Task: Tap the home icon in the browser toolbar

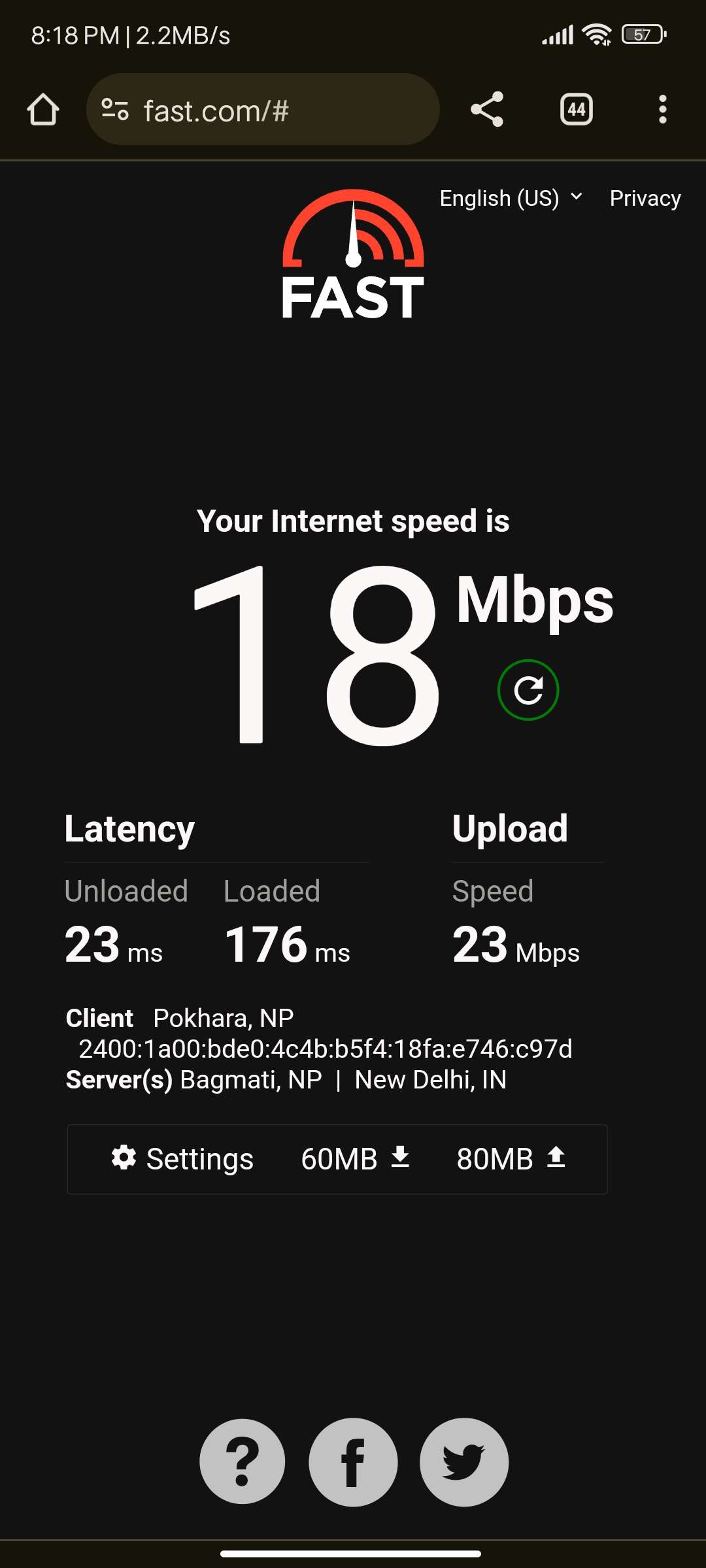Action: pyautogui.click(x=43, y=109)
